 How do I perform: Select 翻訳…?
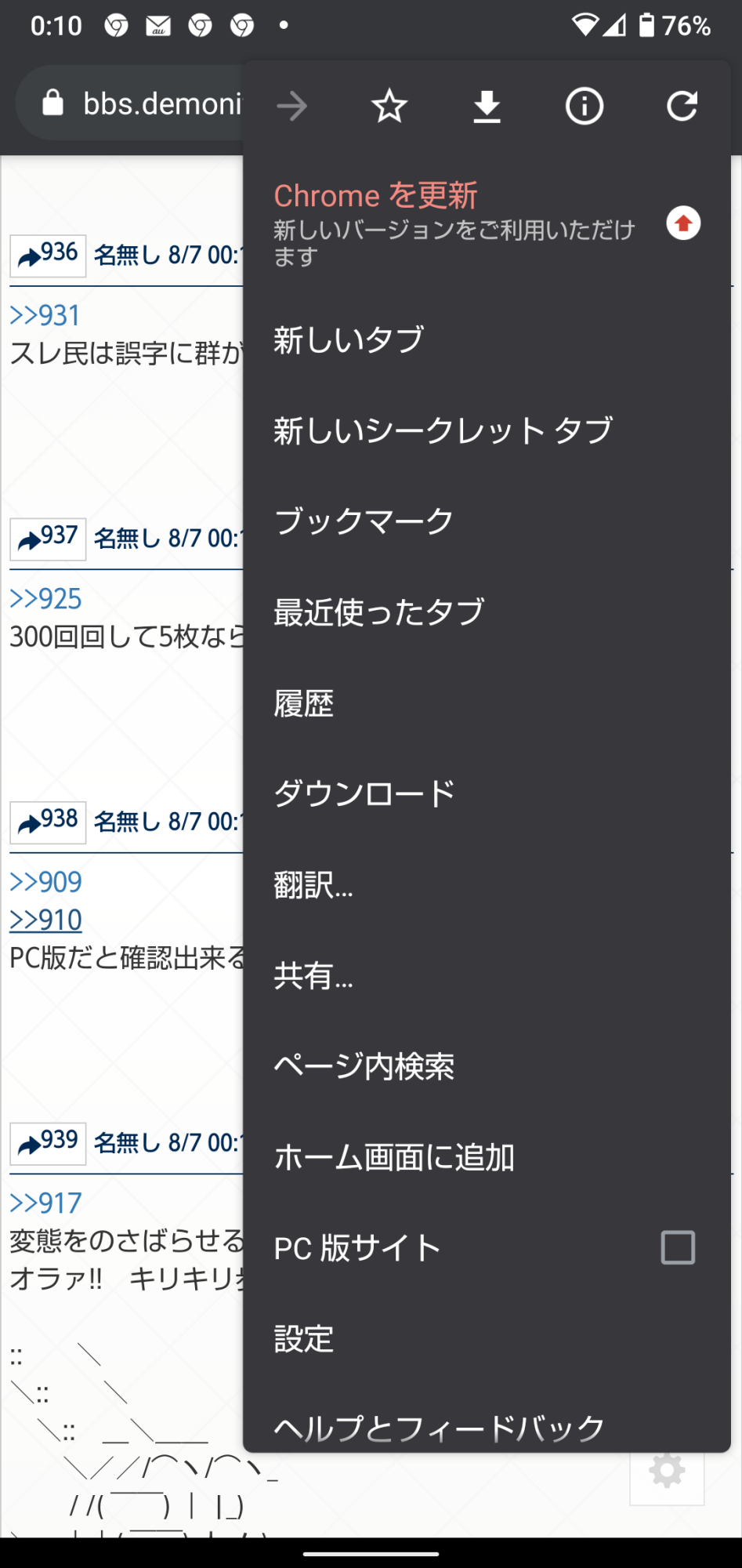313,885
